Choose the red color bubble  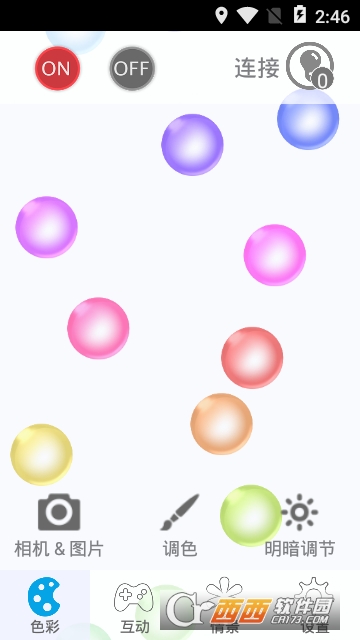252,358
